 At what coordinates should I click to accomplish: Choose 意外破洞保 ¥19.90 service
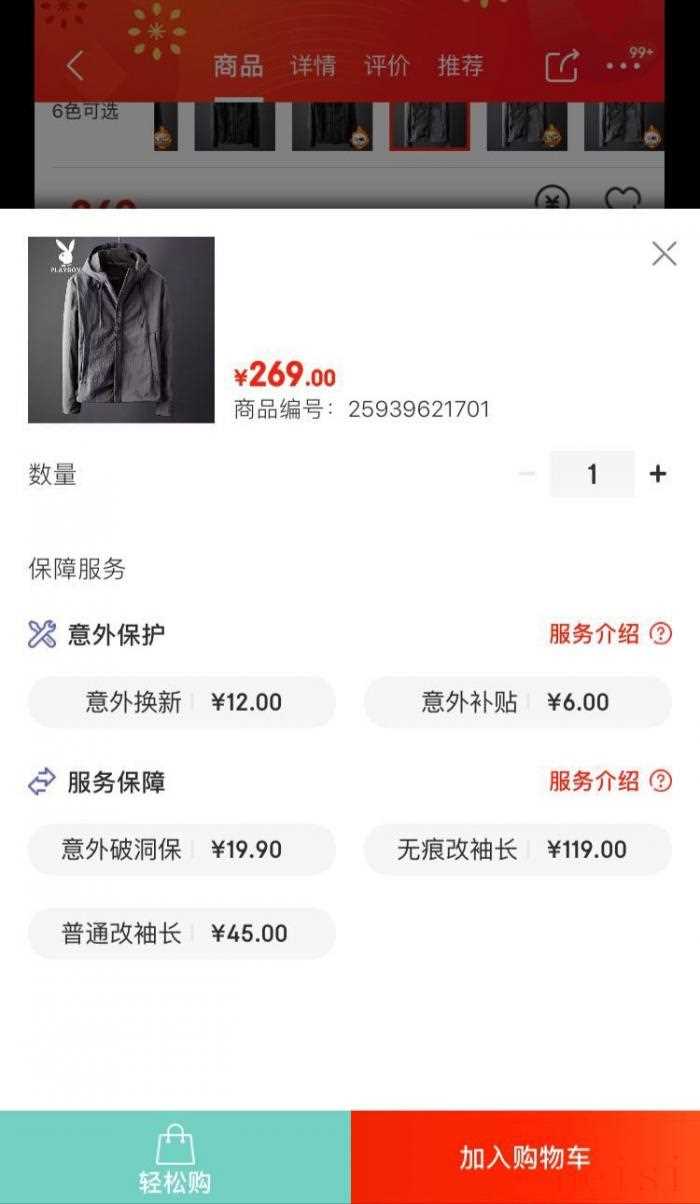click(182, 850)
